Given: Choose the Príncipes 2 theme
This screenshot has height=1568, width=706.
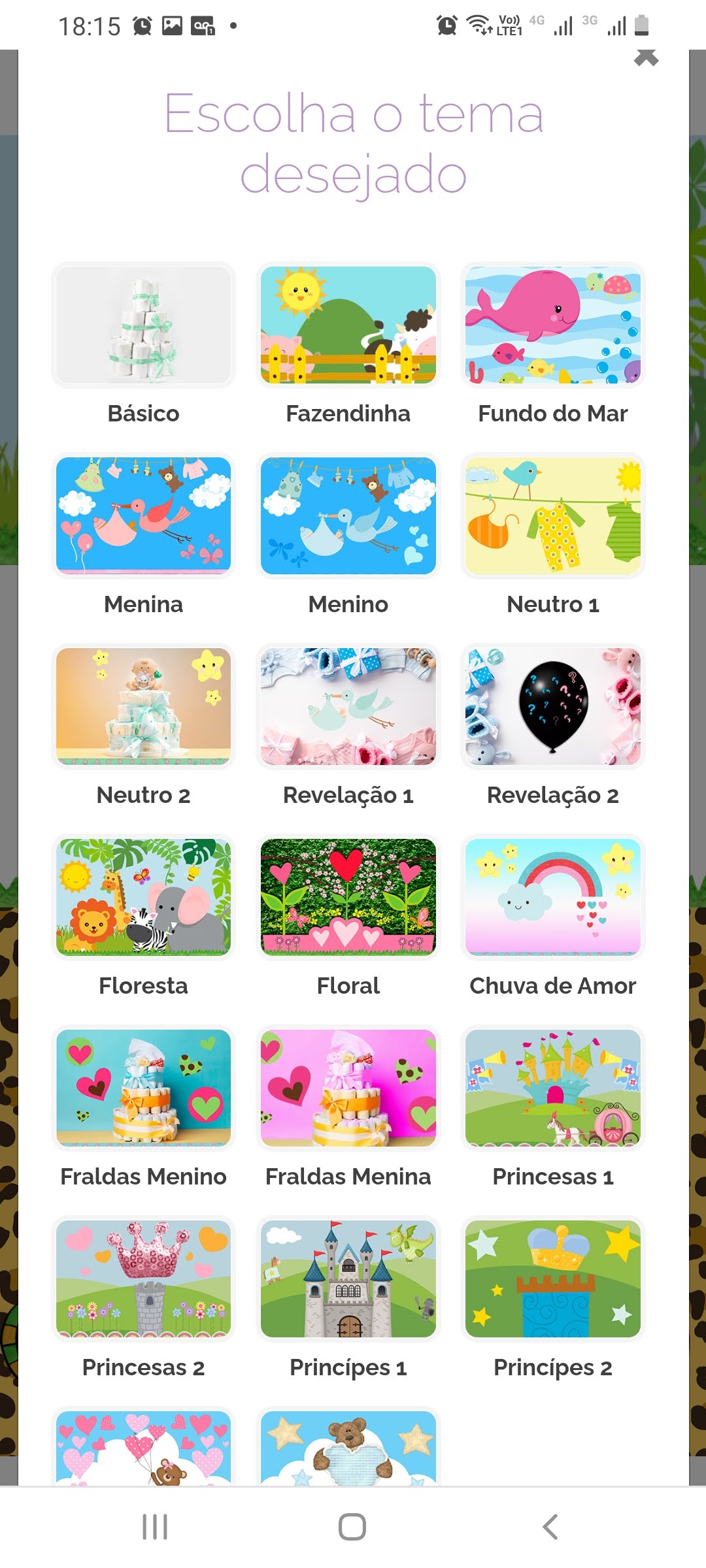Looking at the screenshot, I should (x=552, y=1279).
